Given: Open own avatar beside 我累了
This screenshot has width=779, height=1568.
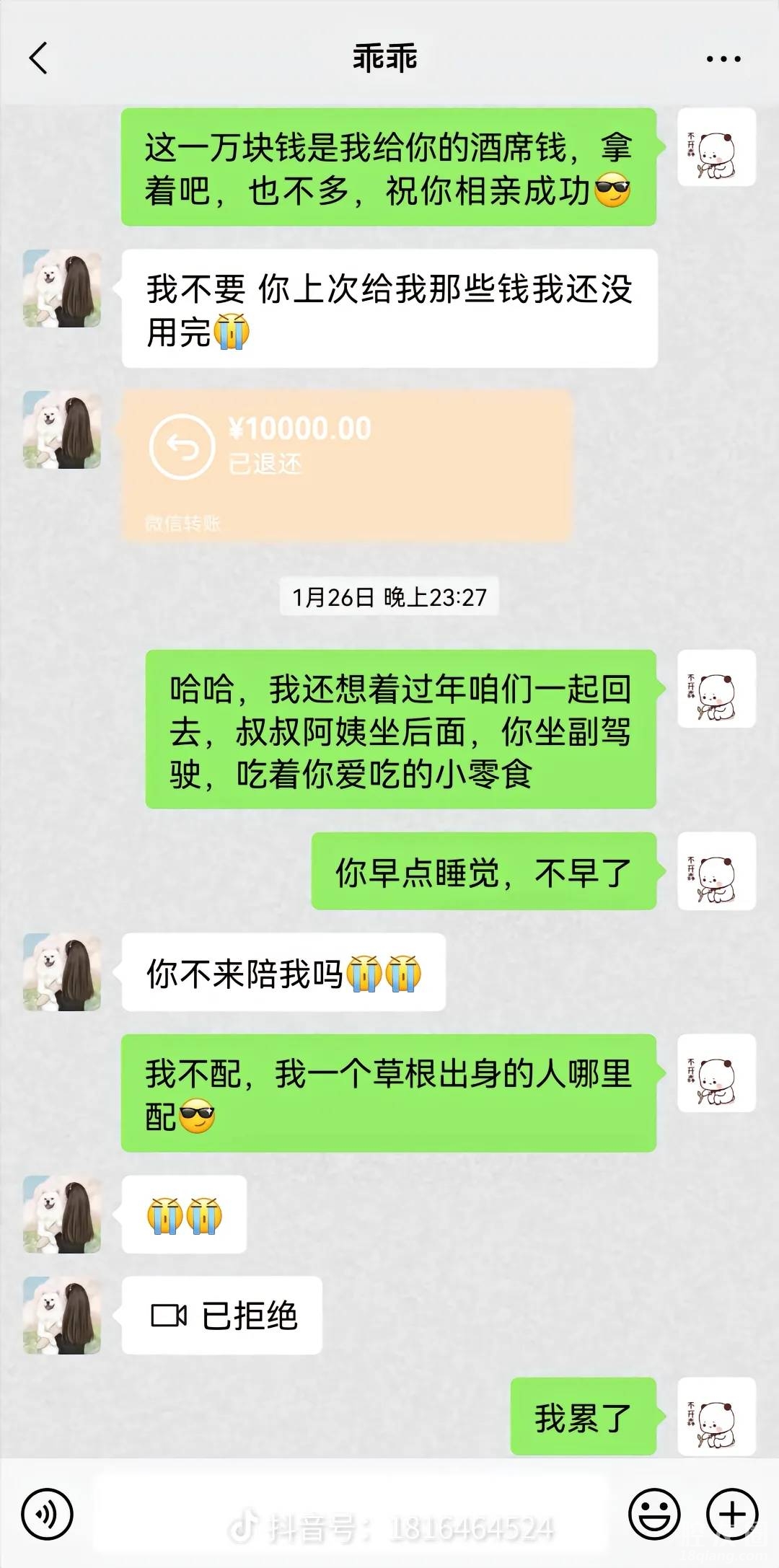Looking at the screenshot, I should click(716, 1417).
